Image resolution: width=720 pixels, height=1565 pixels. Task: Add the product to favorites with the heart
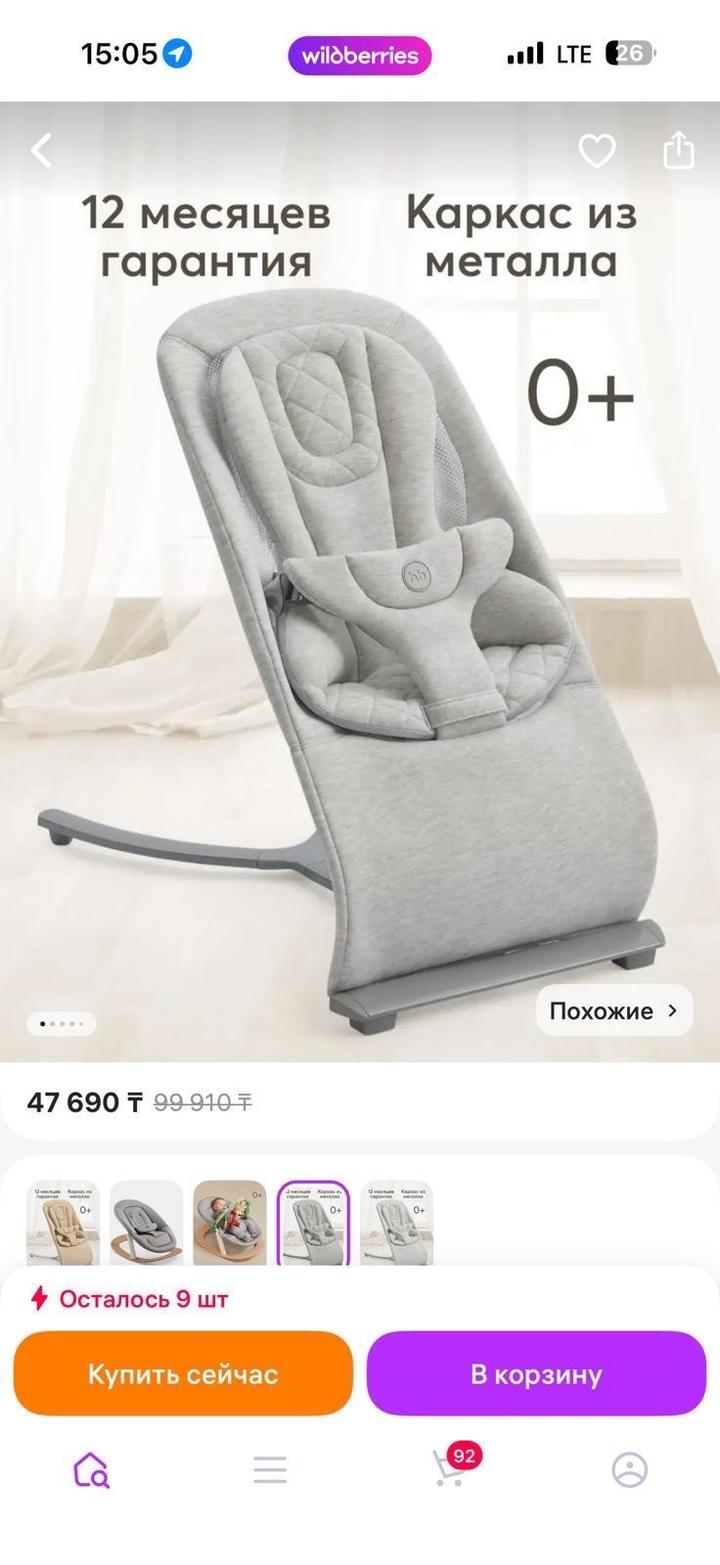(597, 151)
